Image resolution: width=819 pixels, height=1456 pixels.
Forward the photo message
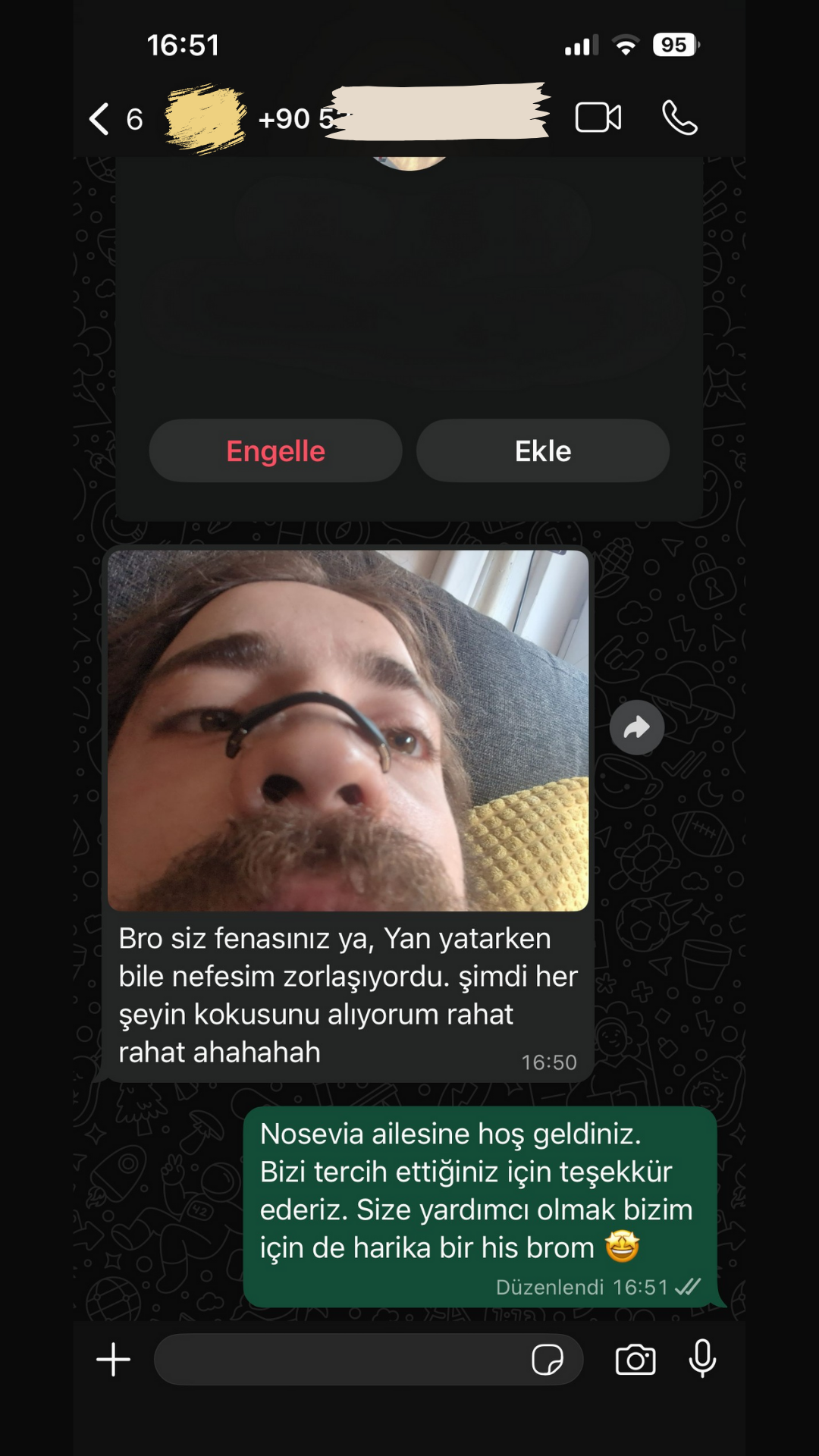636,728
